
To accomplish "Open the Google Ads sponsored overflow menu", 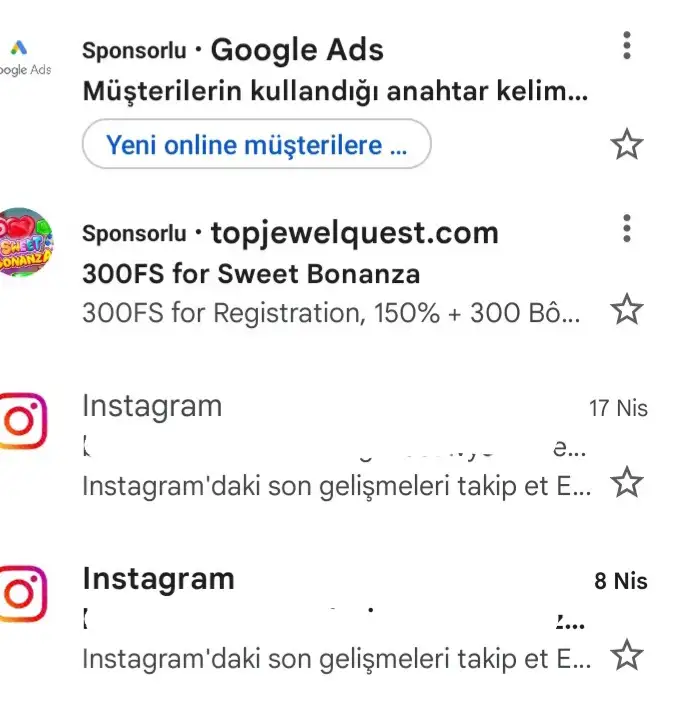I will point(626,46).
